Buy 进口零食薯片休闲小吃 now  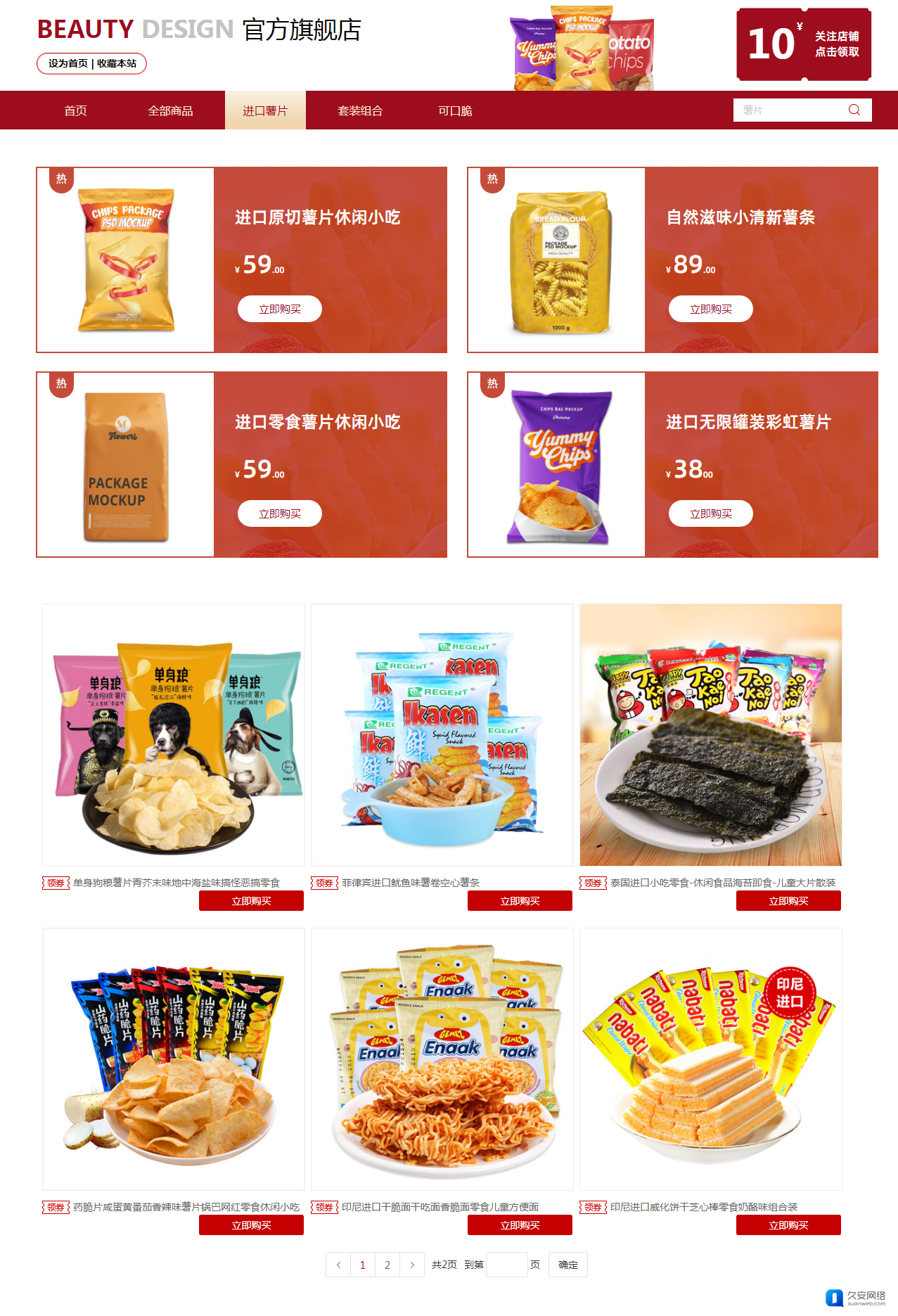click(280, 513)
